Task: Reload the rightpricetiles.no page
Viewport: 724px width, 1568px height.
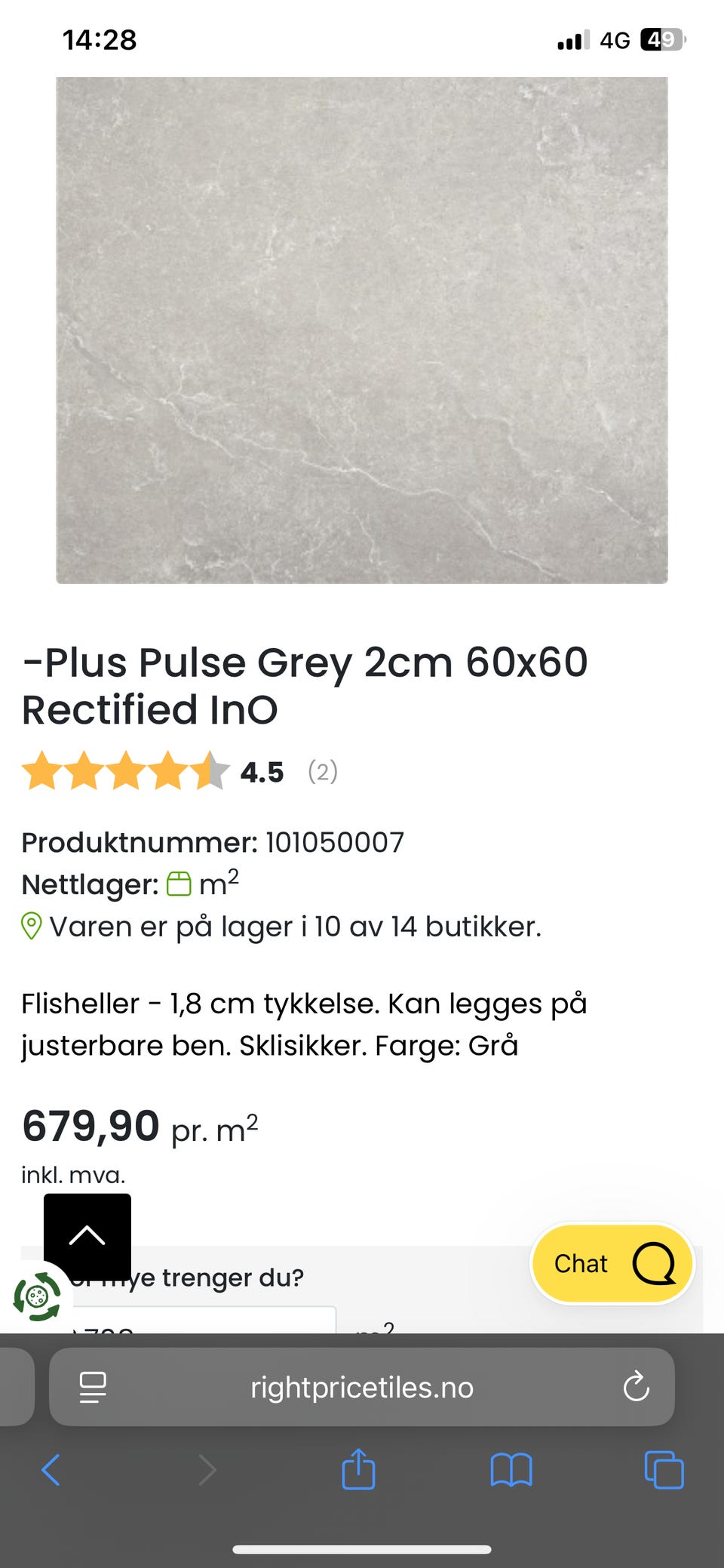Action: point(637,1387)
